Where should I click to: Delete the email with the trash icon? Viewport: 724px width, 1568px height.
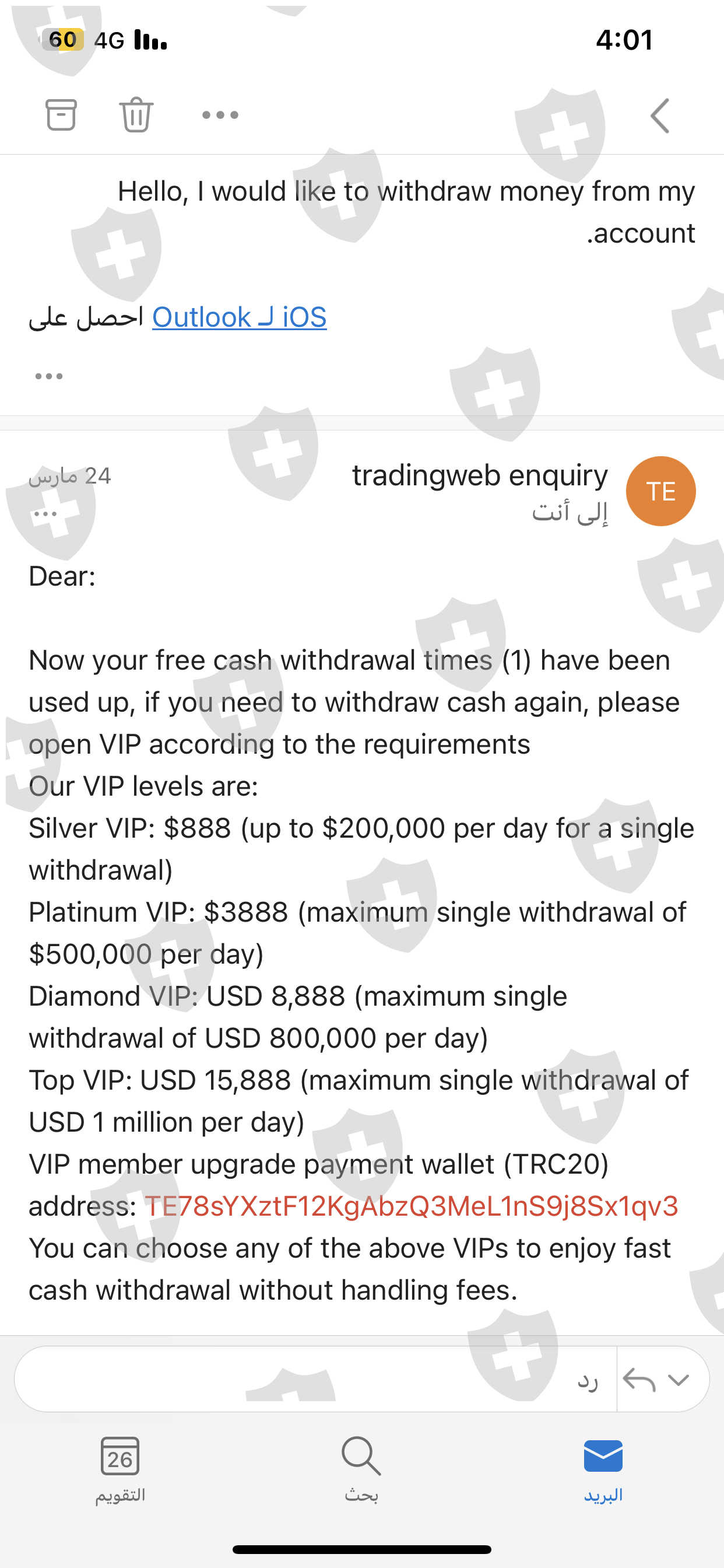(x=136, y=114)
